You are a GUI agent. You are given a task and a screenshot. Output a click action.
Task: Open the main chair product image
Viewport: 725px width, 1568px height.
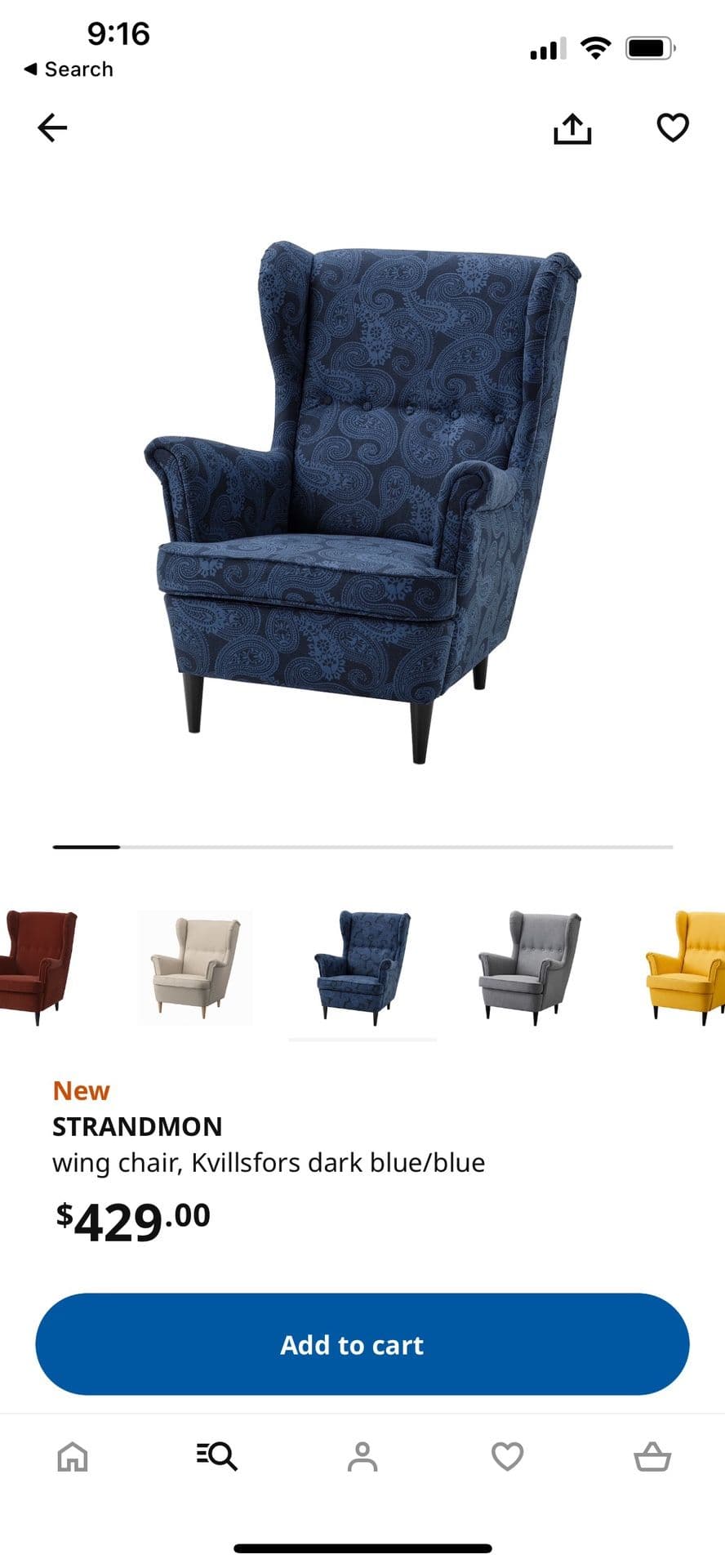pyautogui.click(x=362, y=502)
